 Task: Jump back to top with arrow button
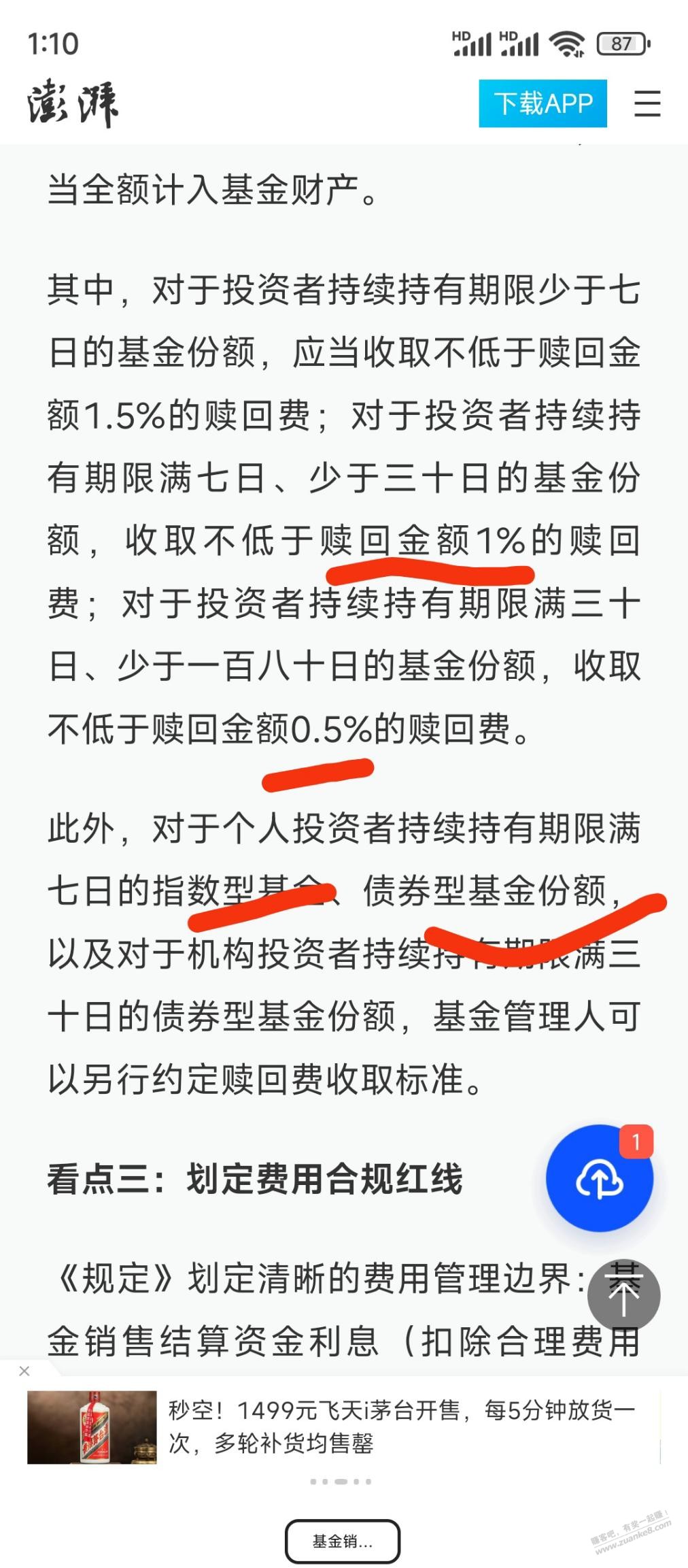pos(623,1296)
